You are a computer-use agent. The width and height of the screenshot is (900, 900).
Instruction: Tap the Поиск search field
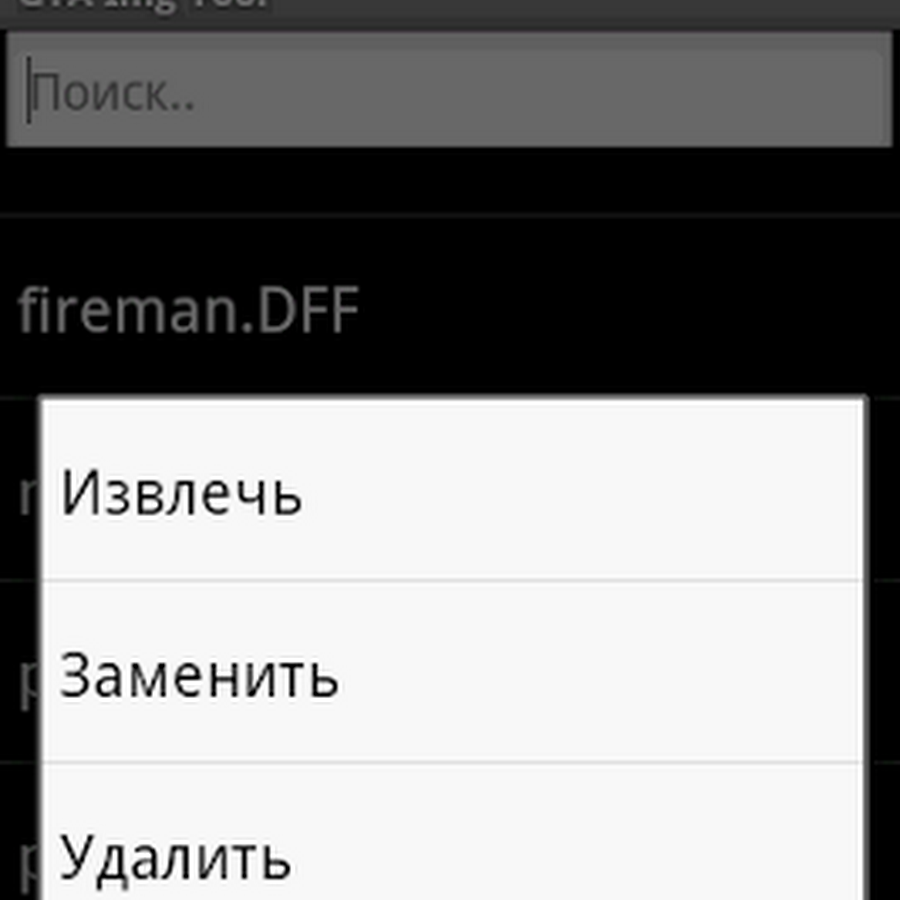pos(450,92)
